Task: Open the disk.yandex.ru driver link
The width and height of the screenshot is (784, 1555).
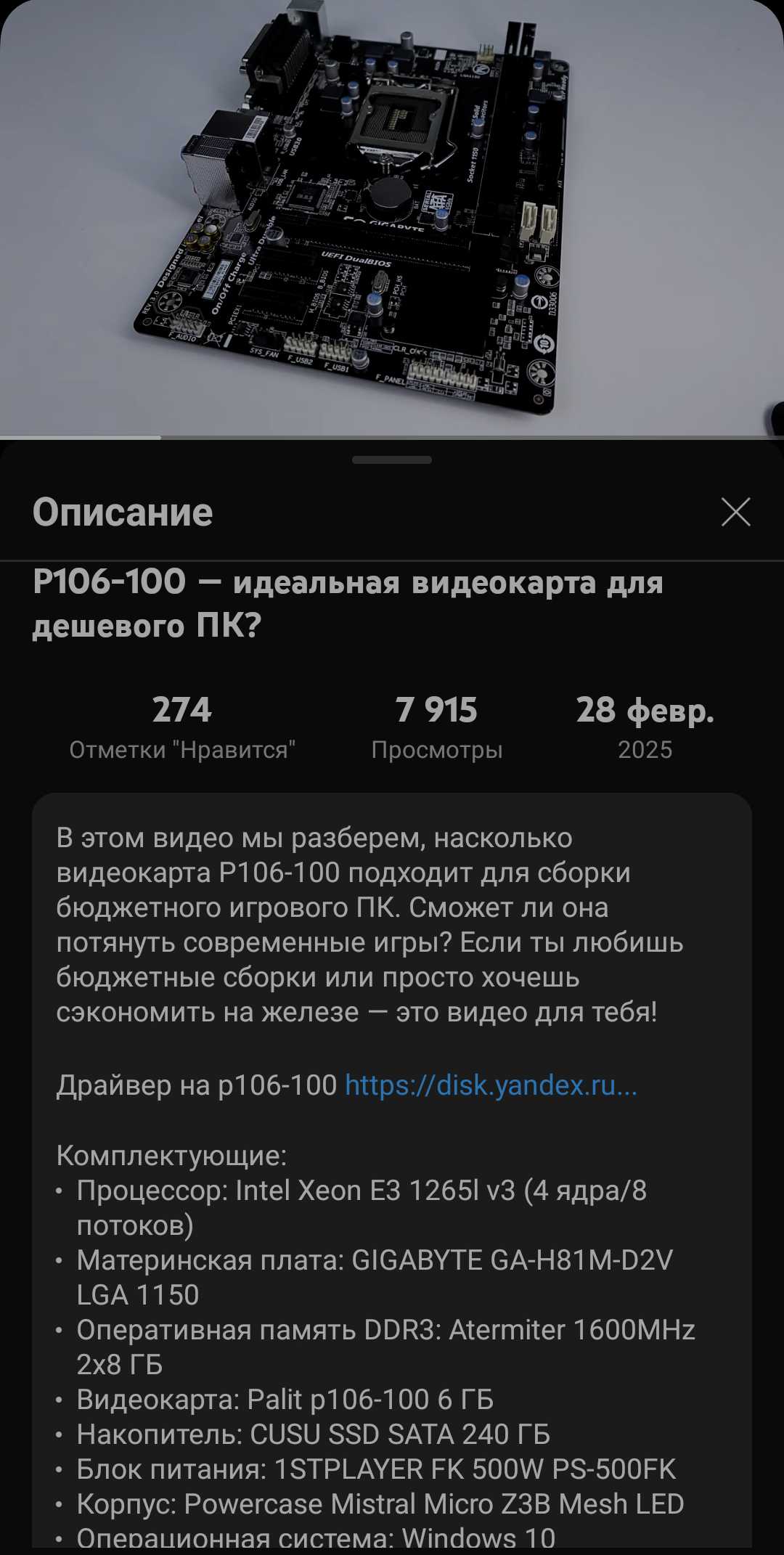Action: pos(491,1085)
